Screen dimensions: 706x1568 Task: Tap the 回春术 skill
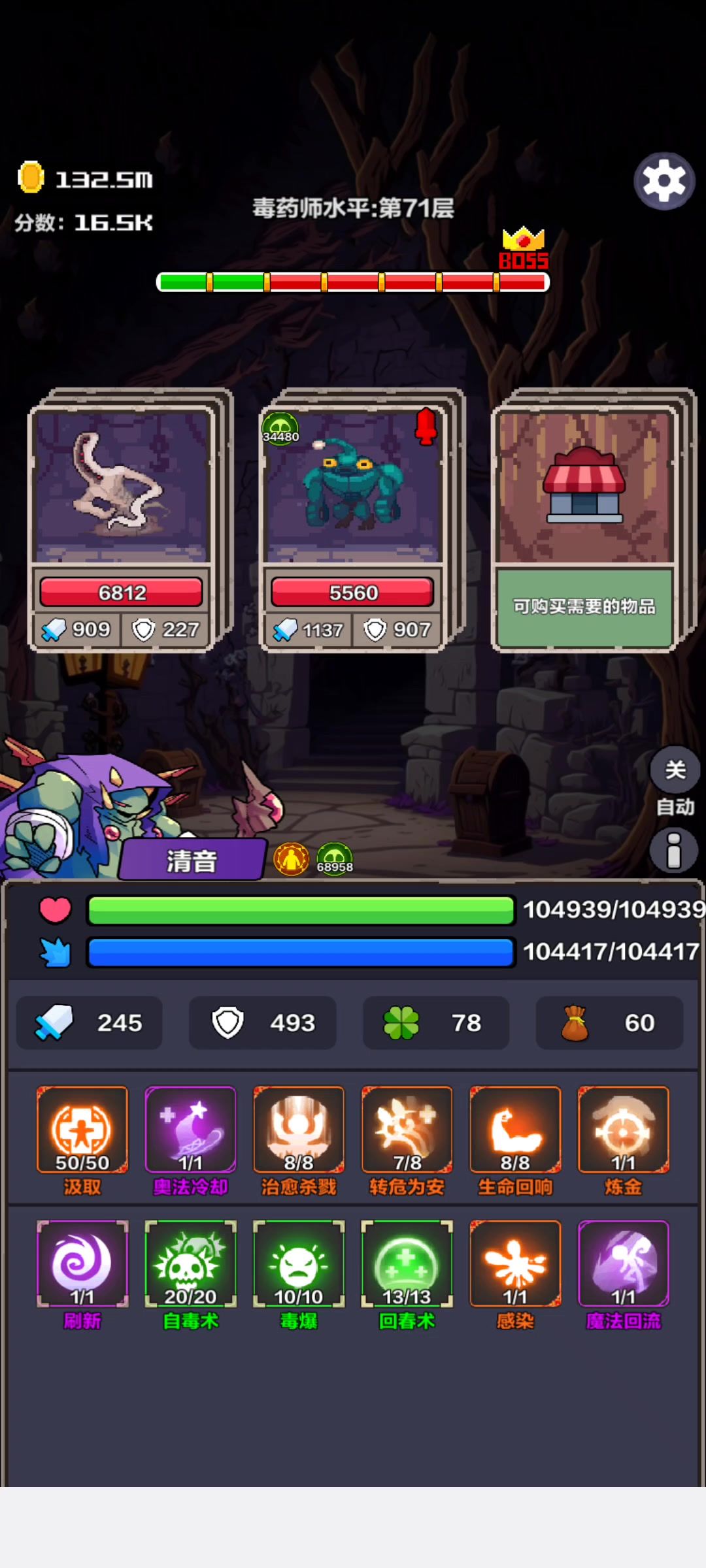tap(407, 1264)
